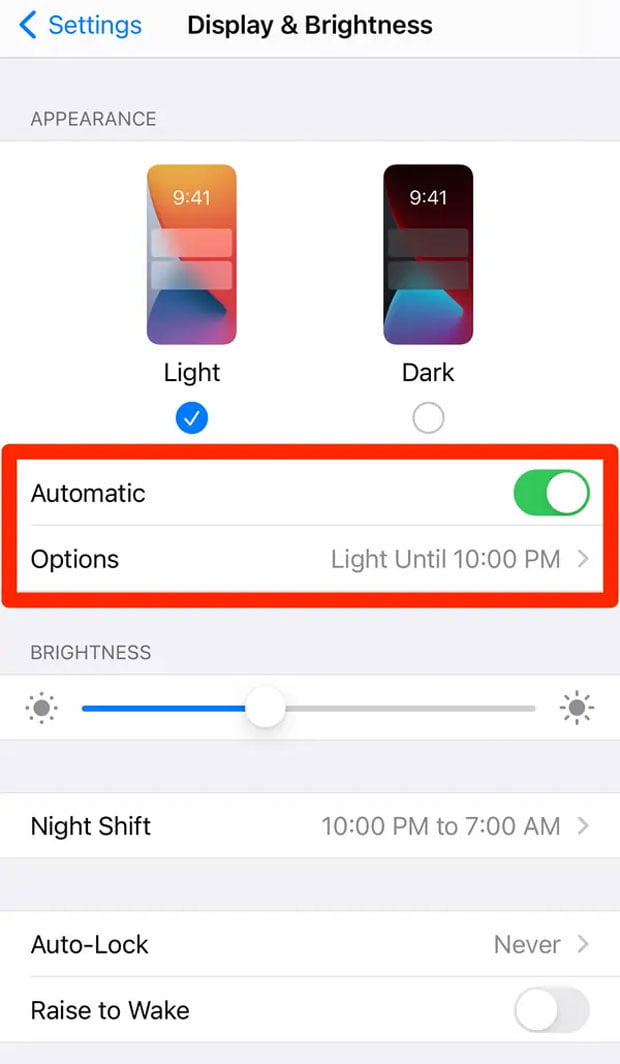Screen dimensions: 620x1064
Task: Enable Raise to Wake
Action: [x=551, y=1010]
